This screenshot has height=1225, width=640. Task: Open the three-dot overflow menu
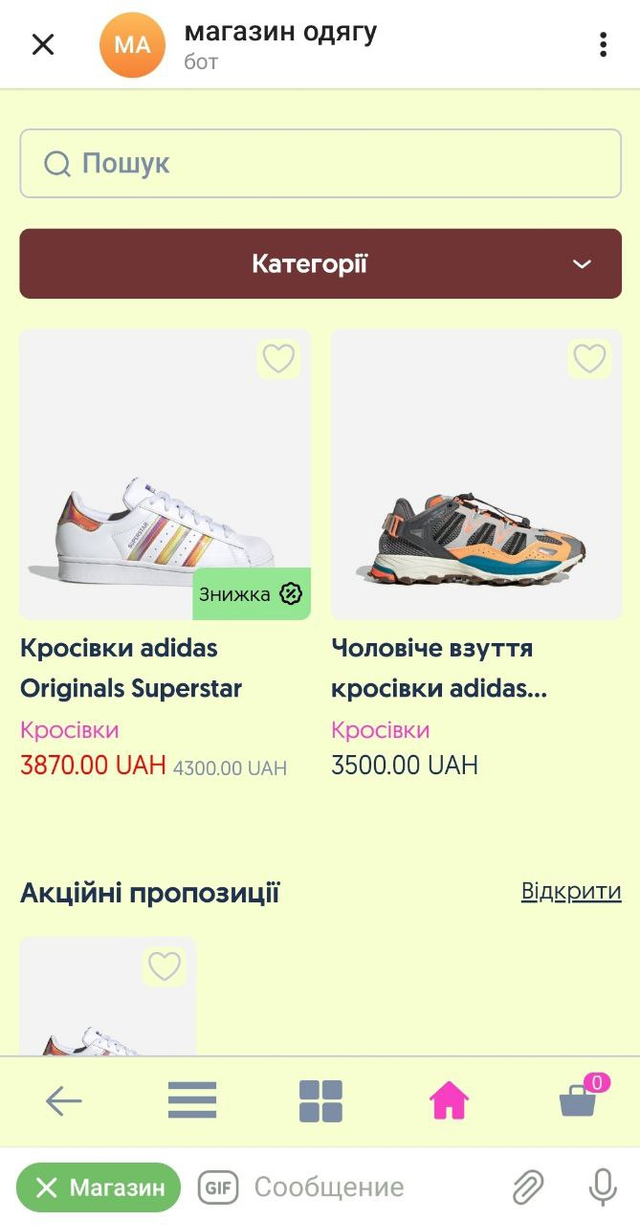coord(603,44)
